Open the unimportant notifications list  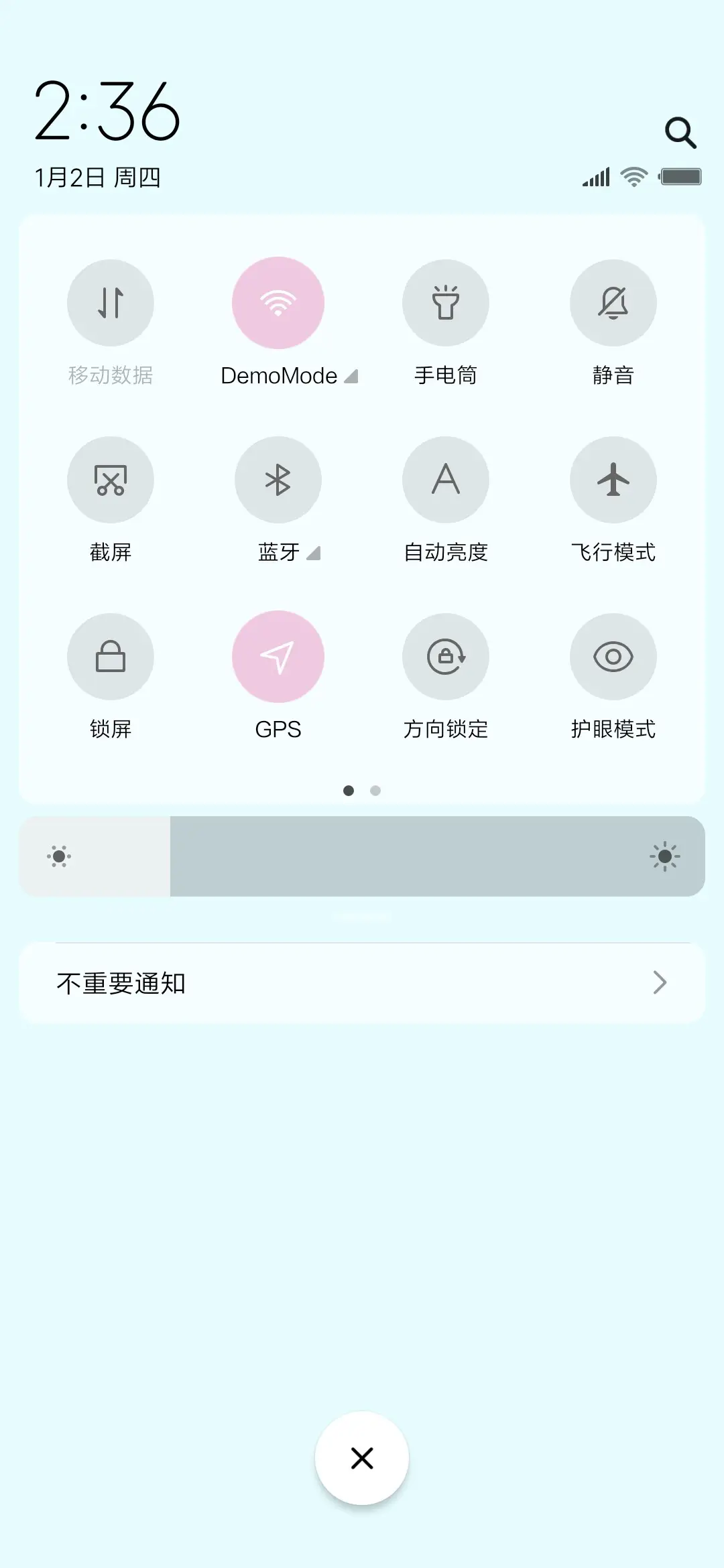[362, 982]
